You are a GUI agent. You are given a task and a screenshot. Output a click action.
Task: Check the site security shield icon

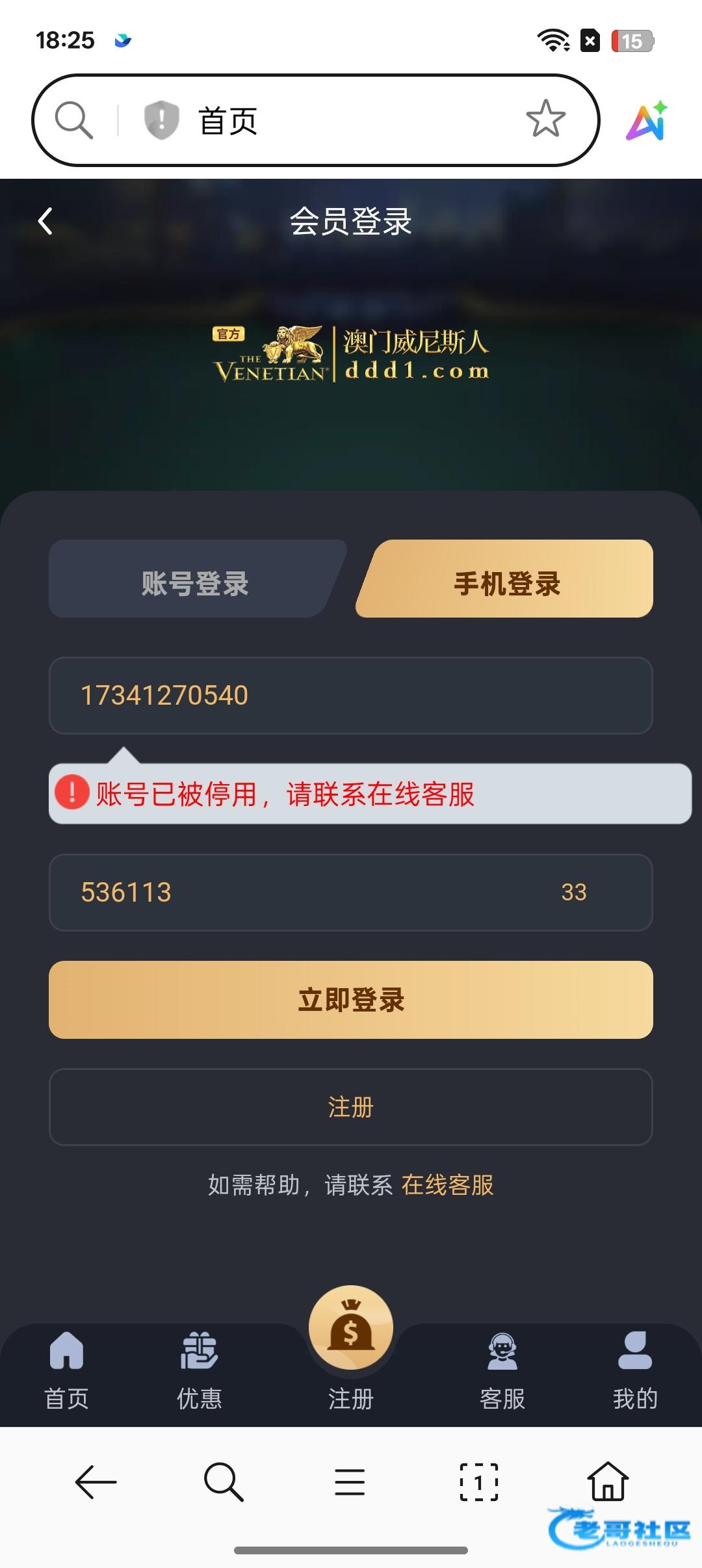tap(161, 120)
